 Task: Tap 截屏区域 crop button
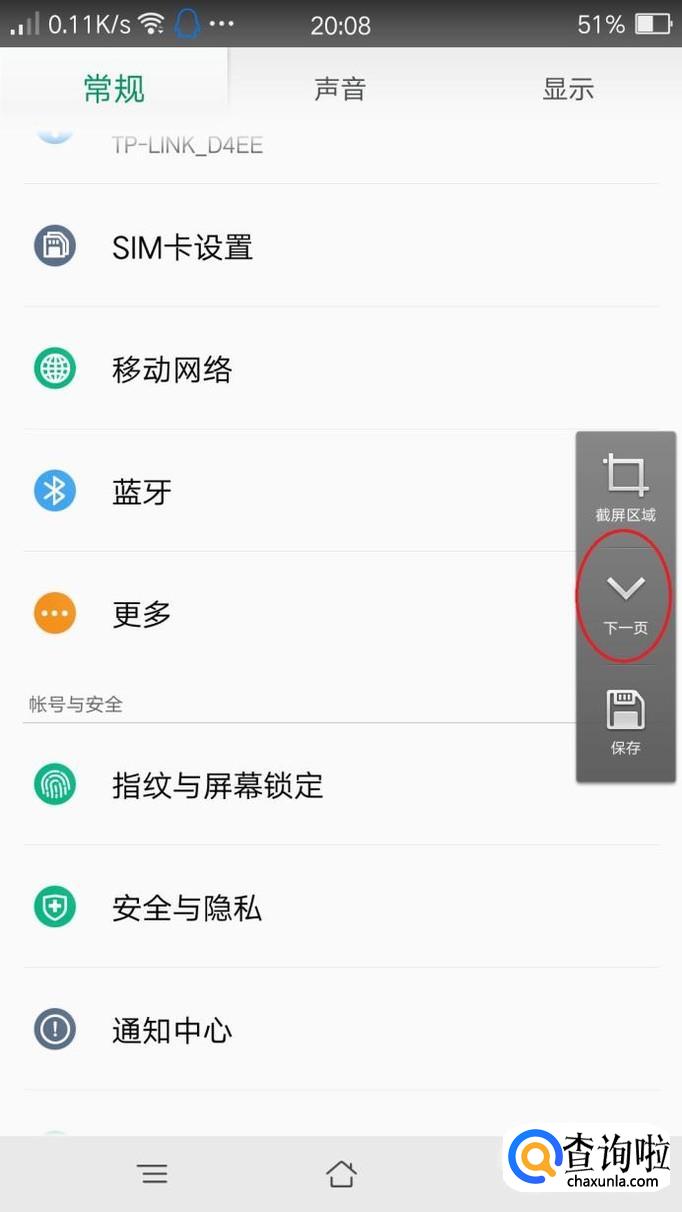click(x=625, y=488)
